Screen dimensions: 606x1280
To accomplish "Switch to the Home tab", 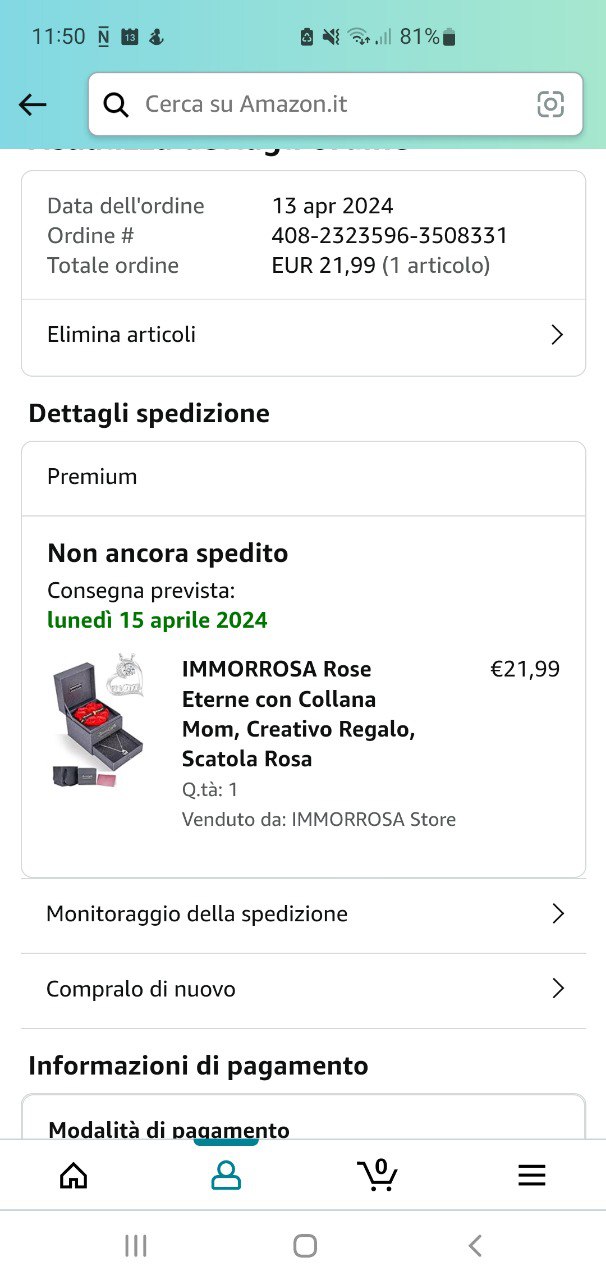I will click(74, 1175).
